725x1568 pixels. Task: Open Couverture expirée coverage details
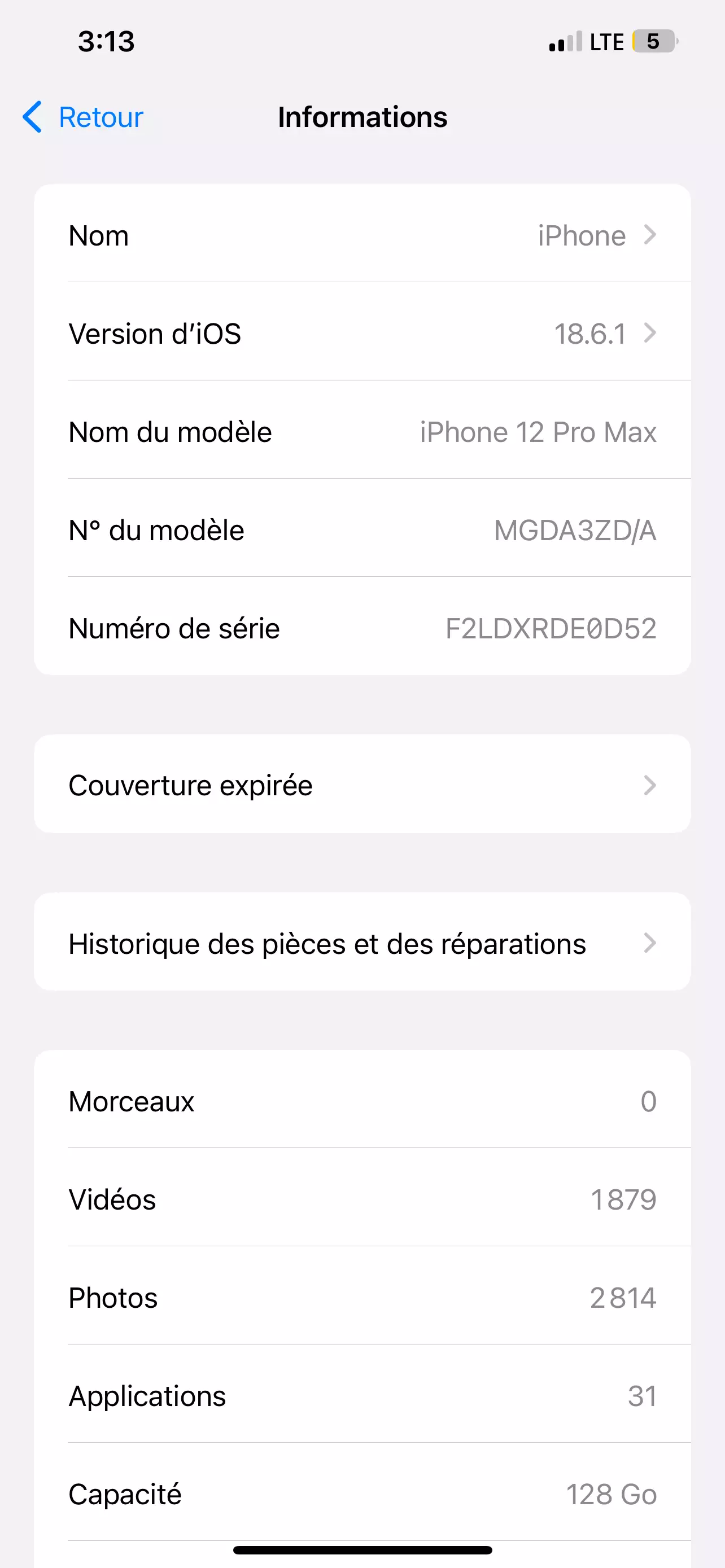coord(362,784)
